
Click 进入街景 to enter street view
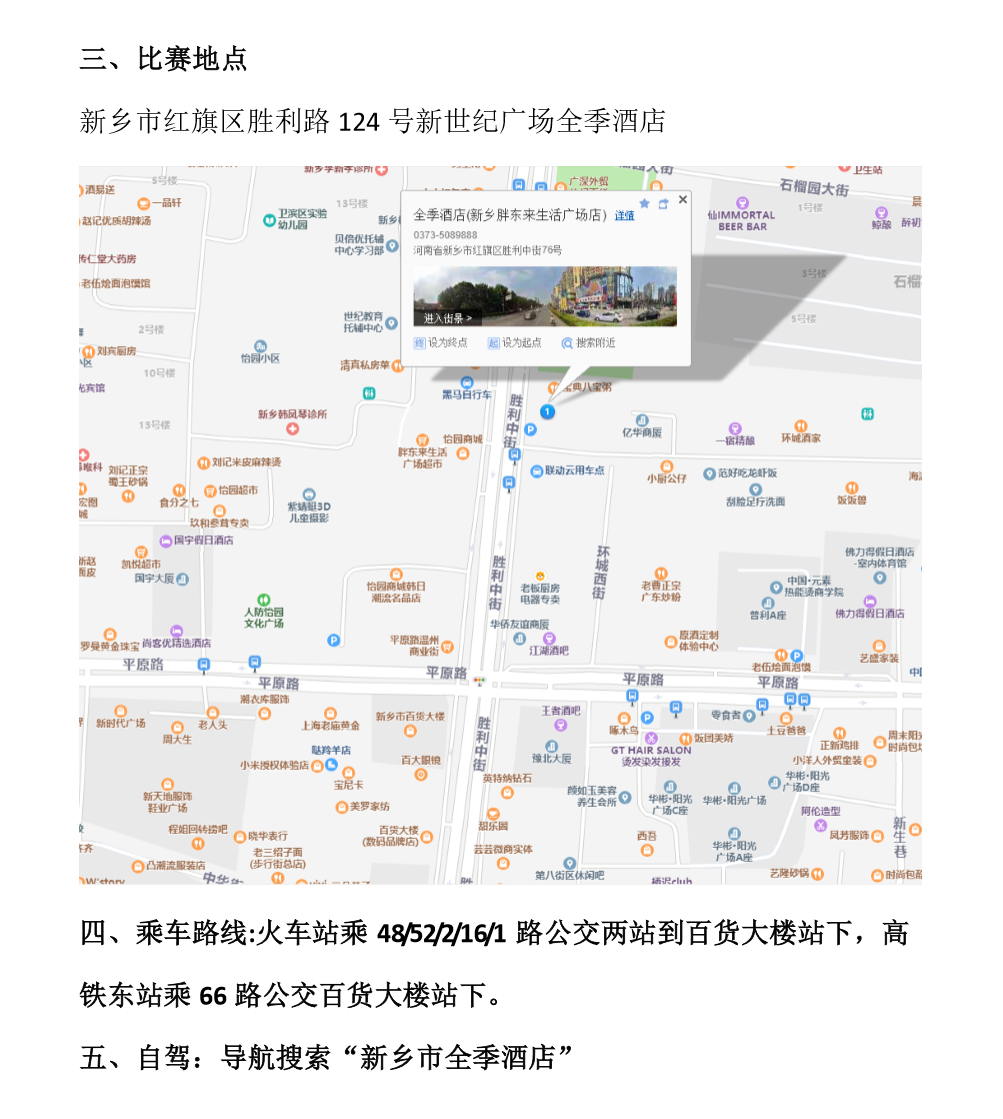446,318
